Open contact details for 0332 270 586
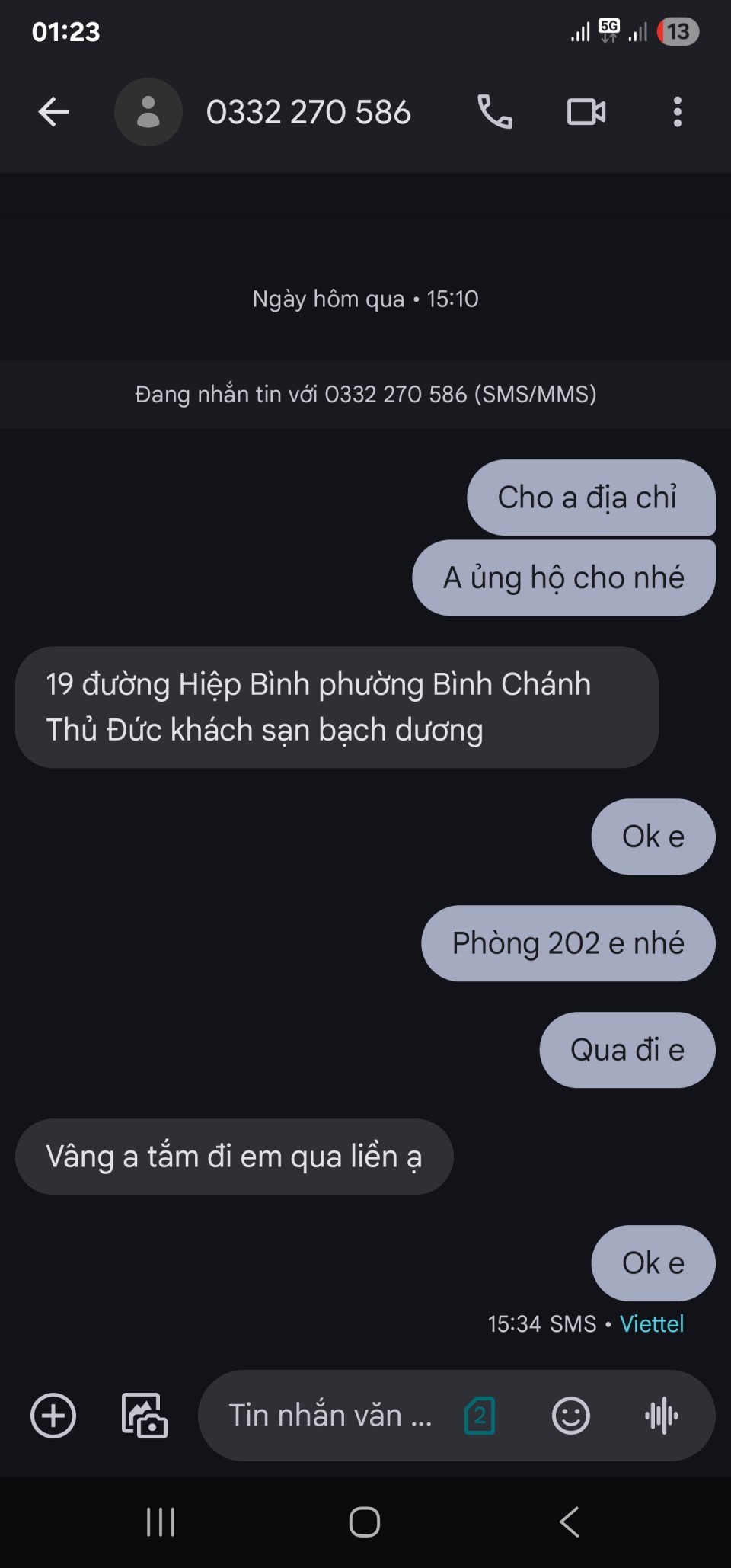This screenshot has height=1568, width=731. [308, 112]
